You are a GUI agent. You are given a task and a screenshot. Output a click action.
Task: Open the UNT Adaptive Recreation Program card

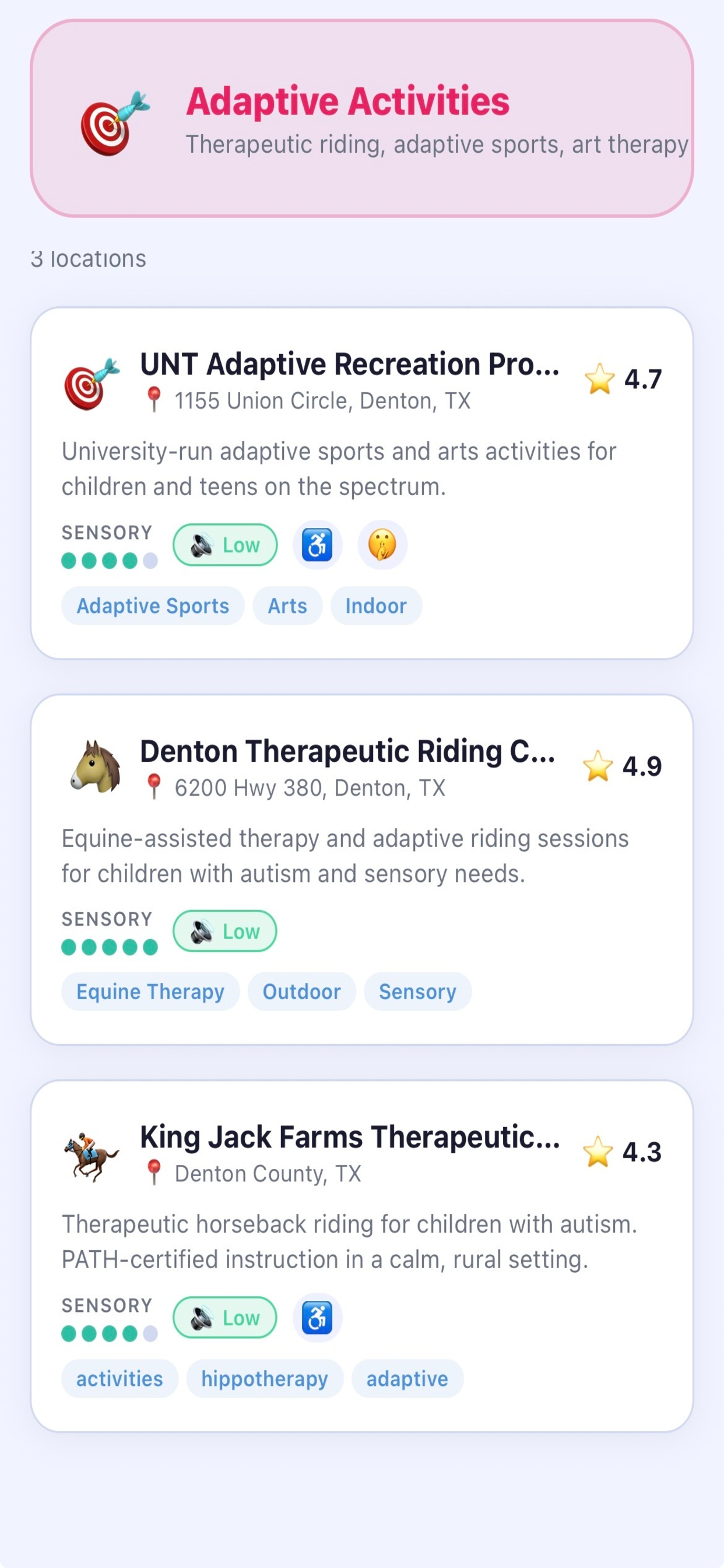[362, 482]
